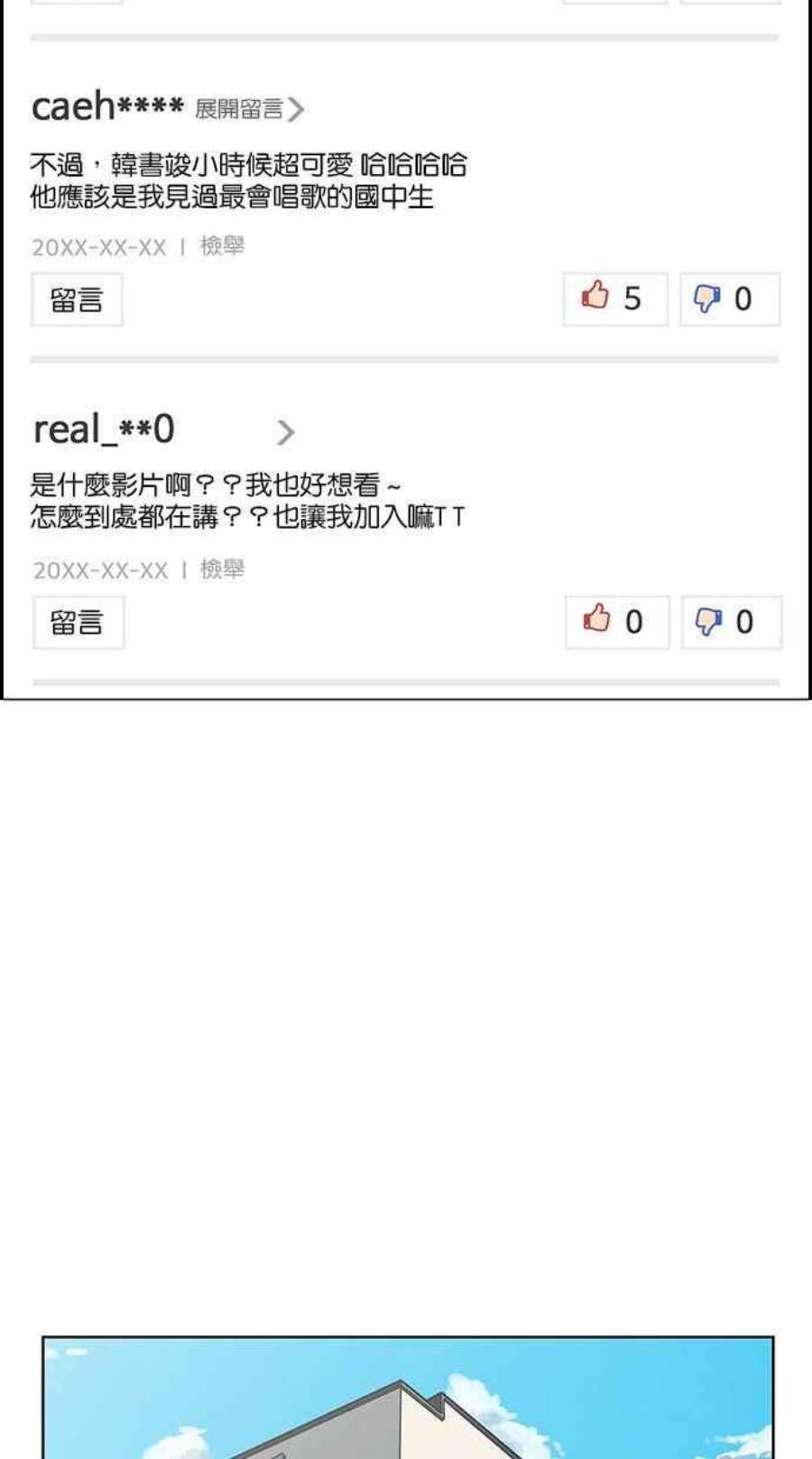Screen dimensions: 812x1459
Task: Click the arrow after 展開留言 label
Action: [298, 106]
